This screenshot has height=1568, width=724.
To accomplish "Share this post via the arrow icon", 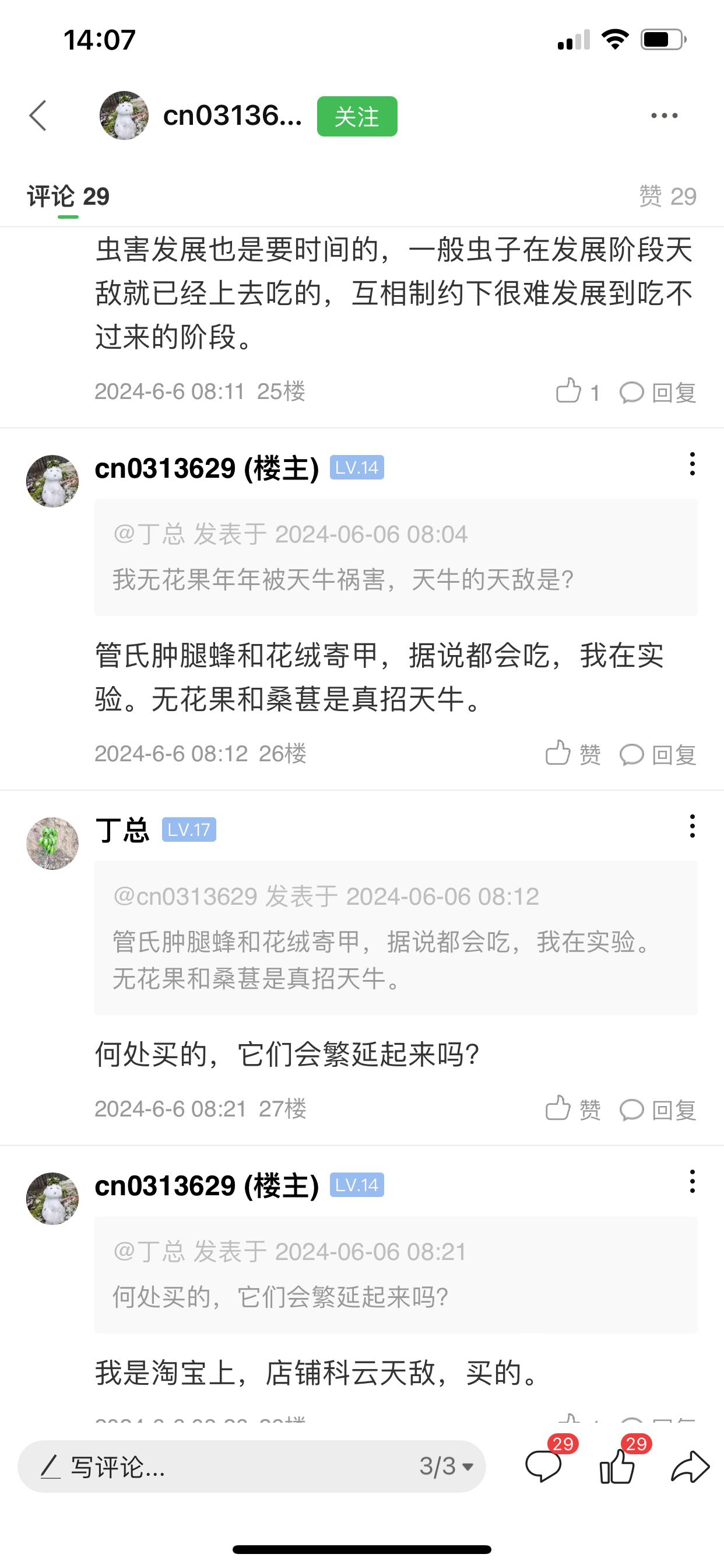I will coord(690,1466).
